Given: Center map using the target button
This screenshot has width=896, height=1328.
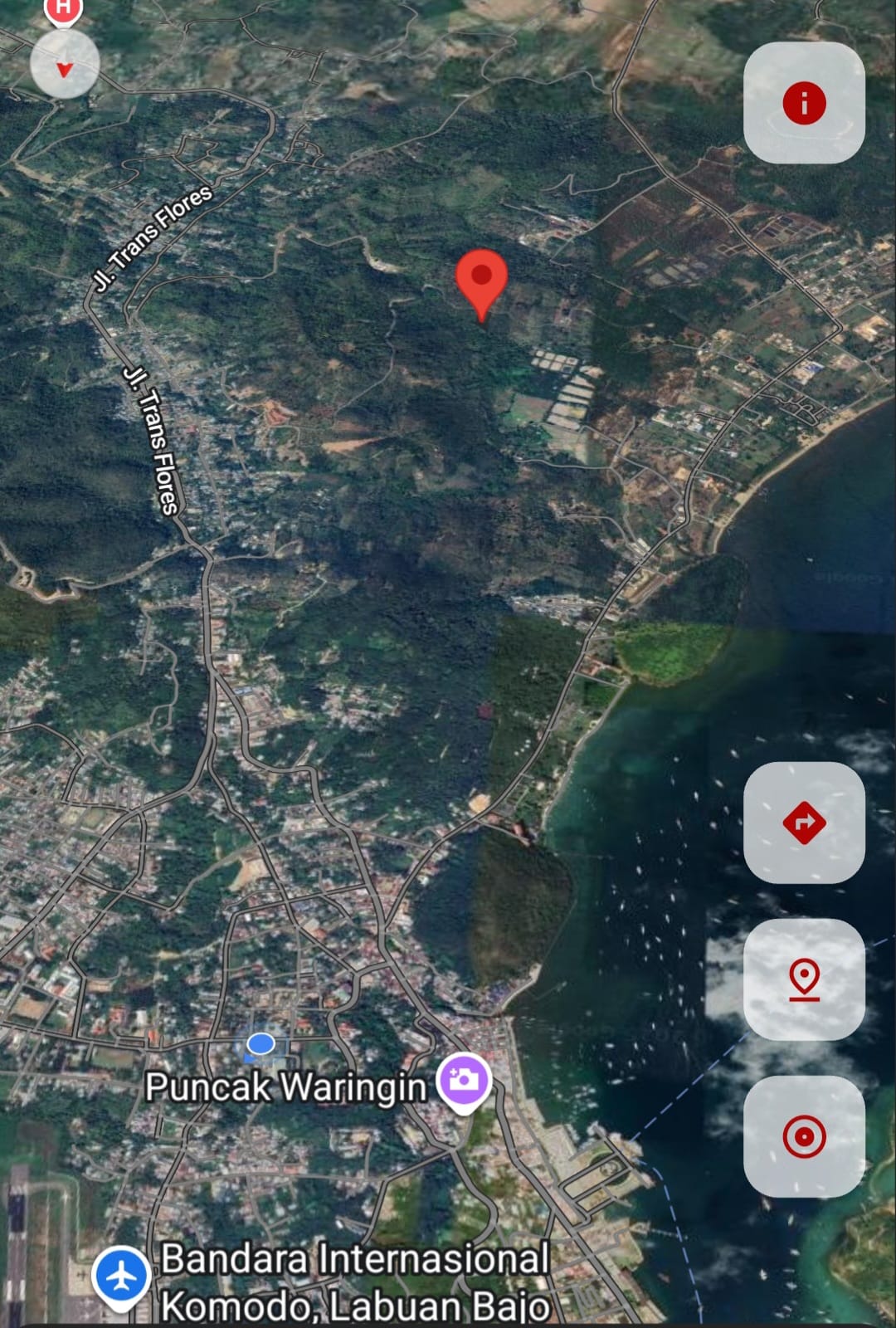Looking at the screenshot, I should coord(804,1136).
